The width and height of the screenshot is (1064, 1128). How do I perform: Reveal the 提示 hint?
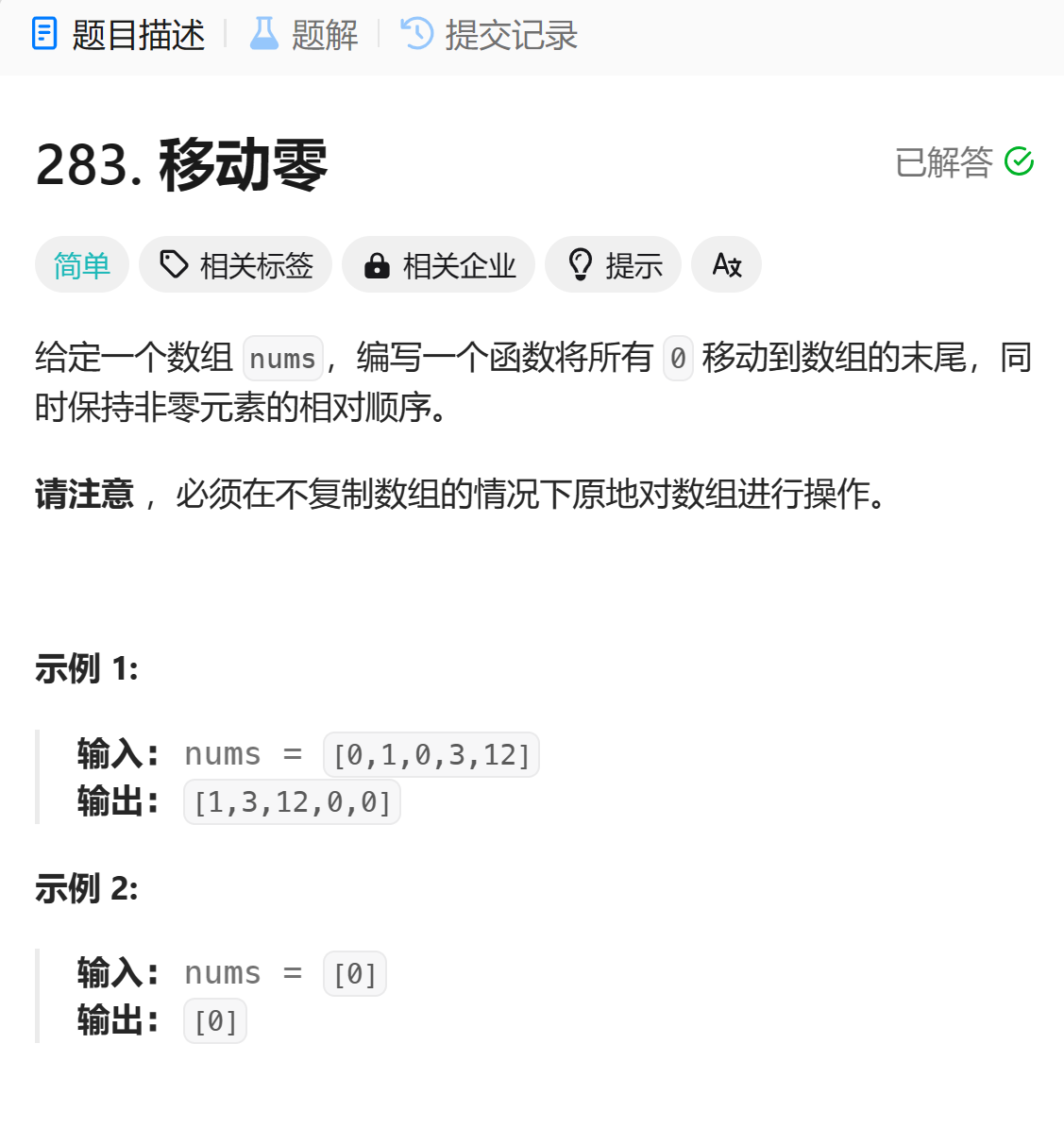click(x=613, y=264)
